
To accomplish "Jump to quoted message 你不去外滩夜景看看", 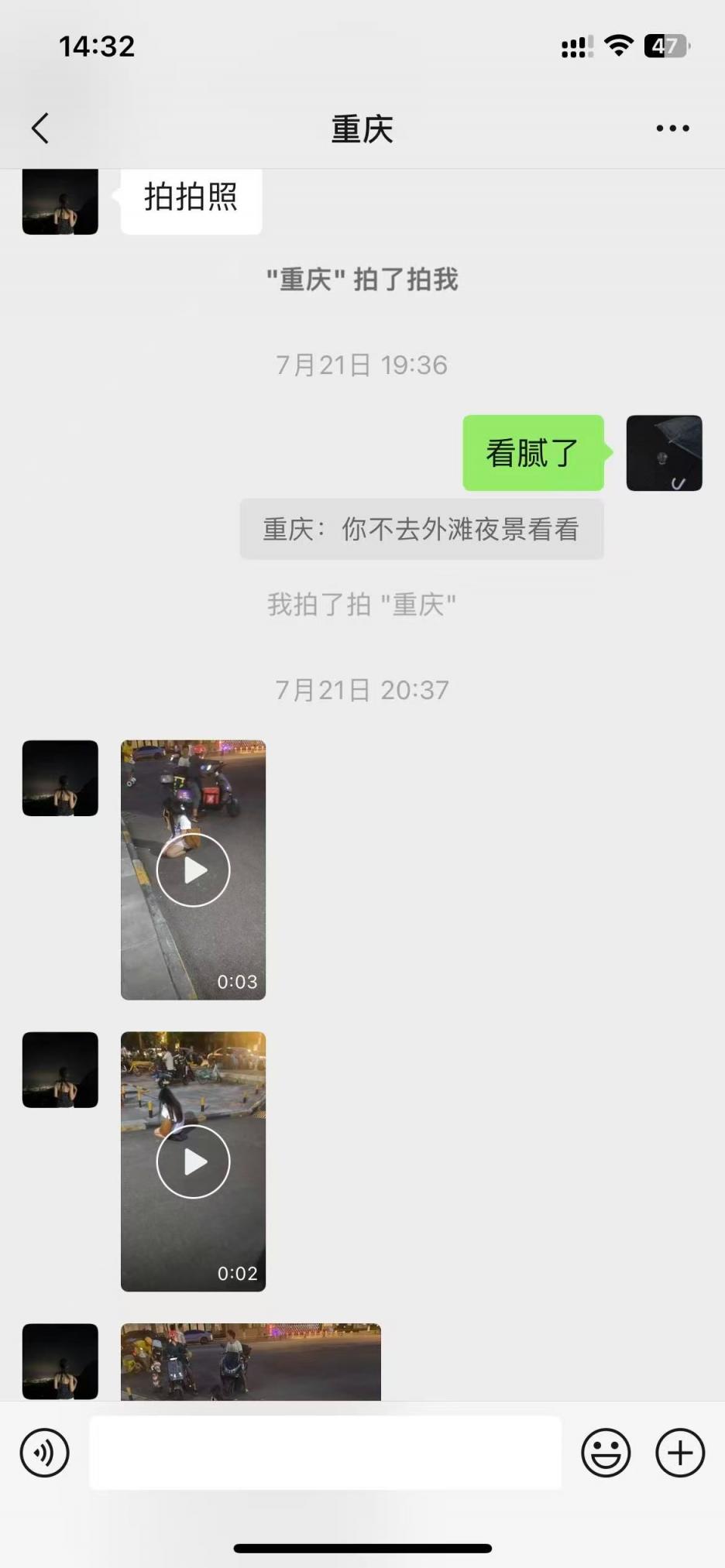I will (421, 529).
